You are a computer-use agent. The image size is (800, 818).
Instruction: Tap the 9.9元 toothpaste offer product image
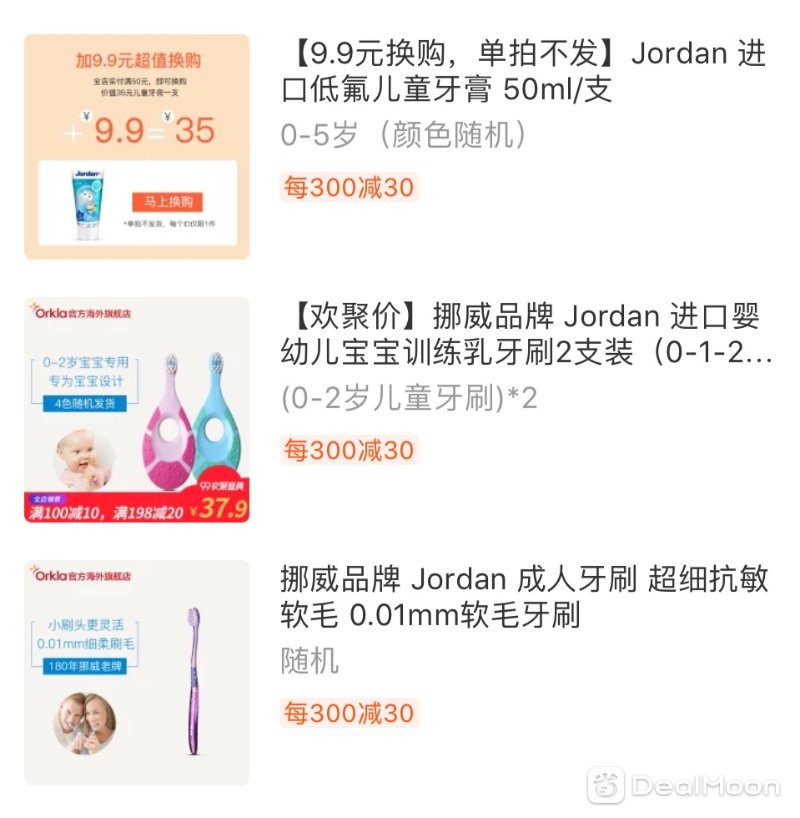[x=137, y=147]
